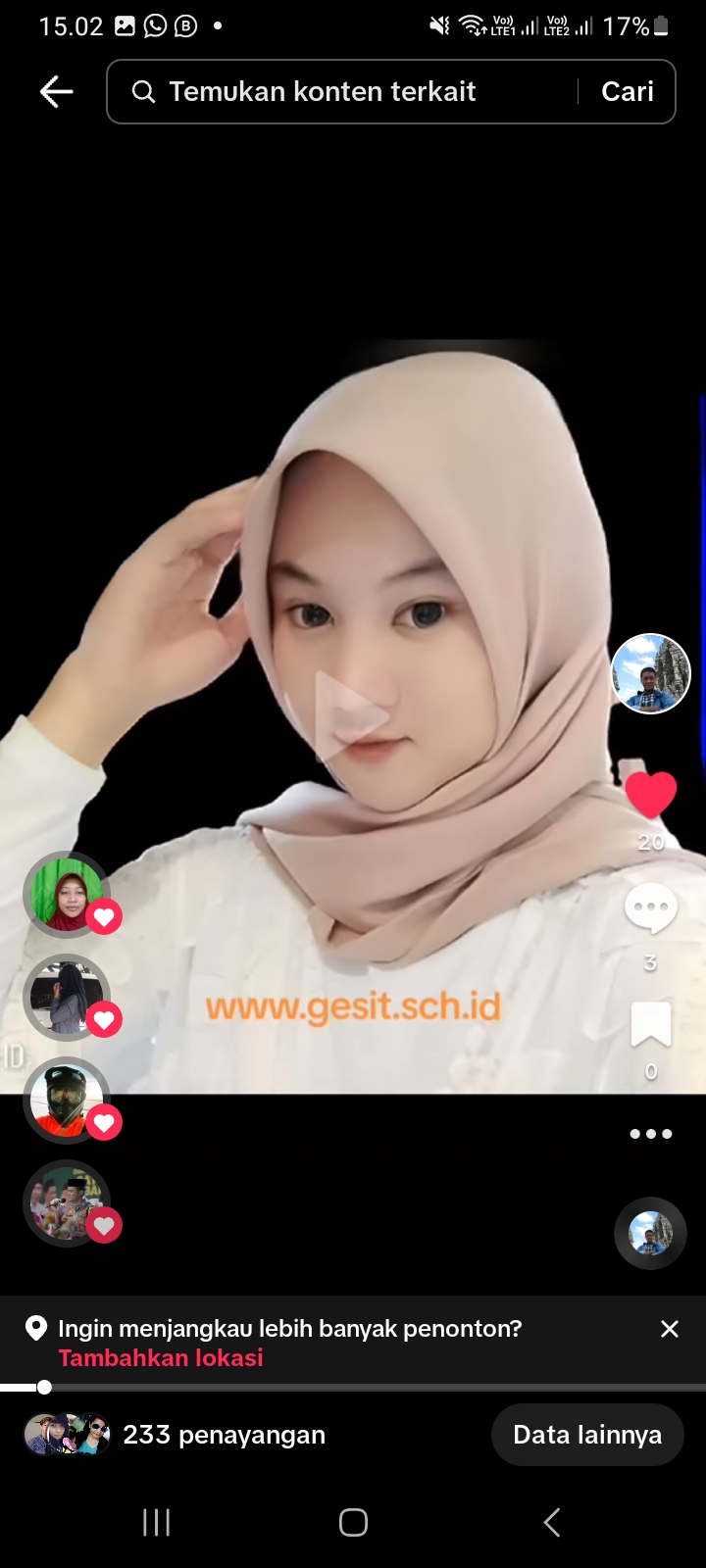Image resolution: width=706 pixels, height=1568 pixels.
Task: Tap the red heart like icon
Action: point(651,794)
